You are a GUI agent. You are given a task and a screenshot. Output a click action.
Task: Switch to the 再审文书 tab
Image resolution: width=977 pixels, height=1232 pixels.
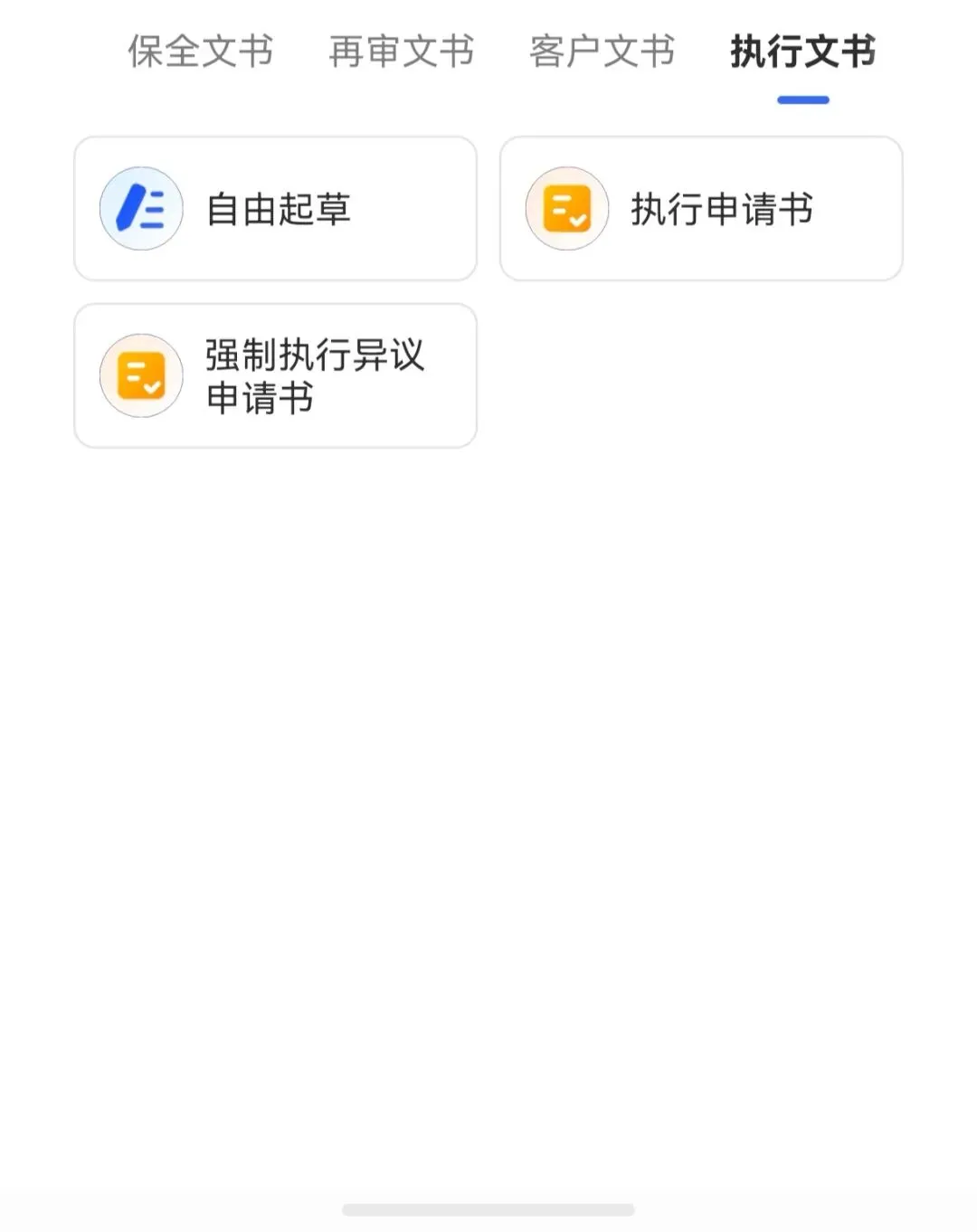(401, 52)
